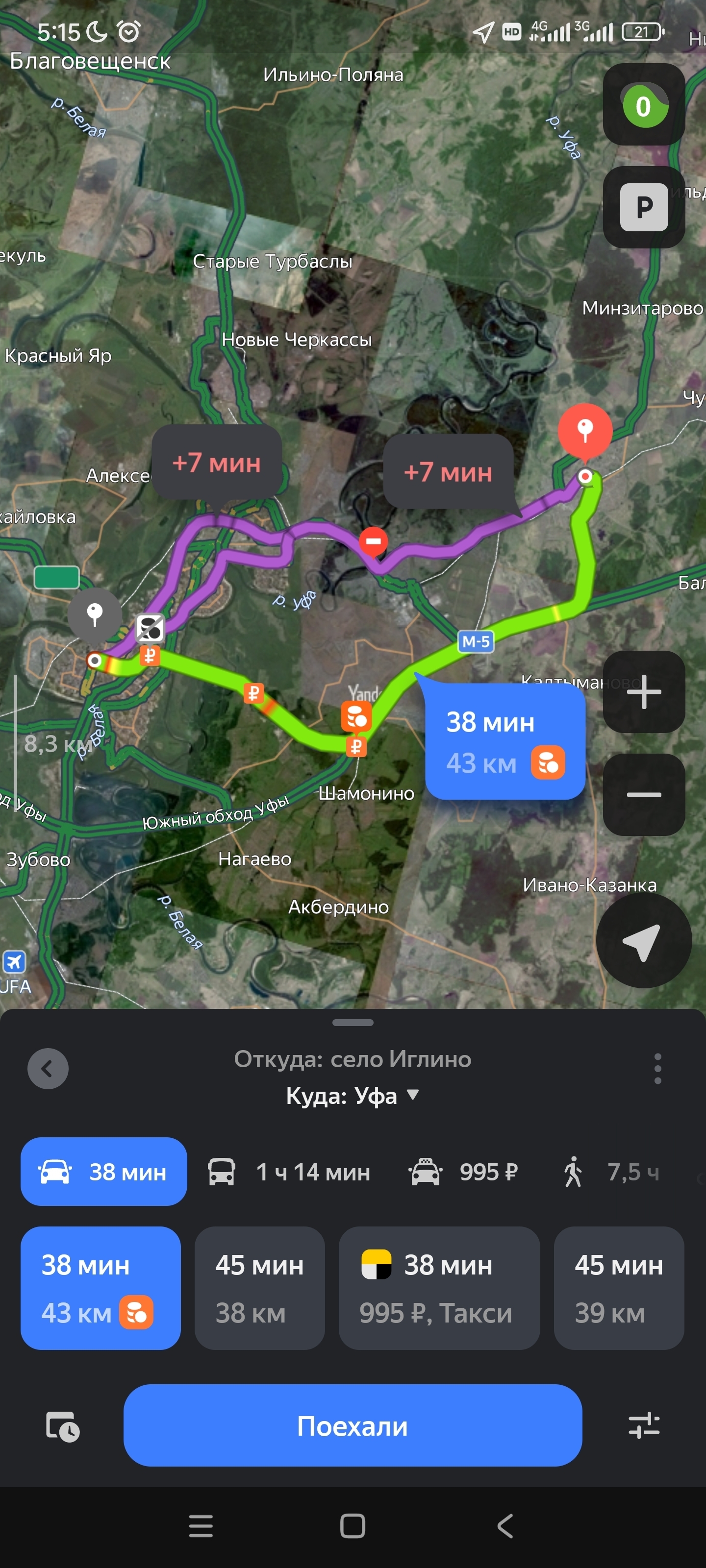The image size is (706, 1568).
Task: Choose the 45 мин 39 км route
Action: pos(618,1288)
